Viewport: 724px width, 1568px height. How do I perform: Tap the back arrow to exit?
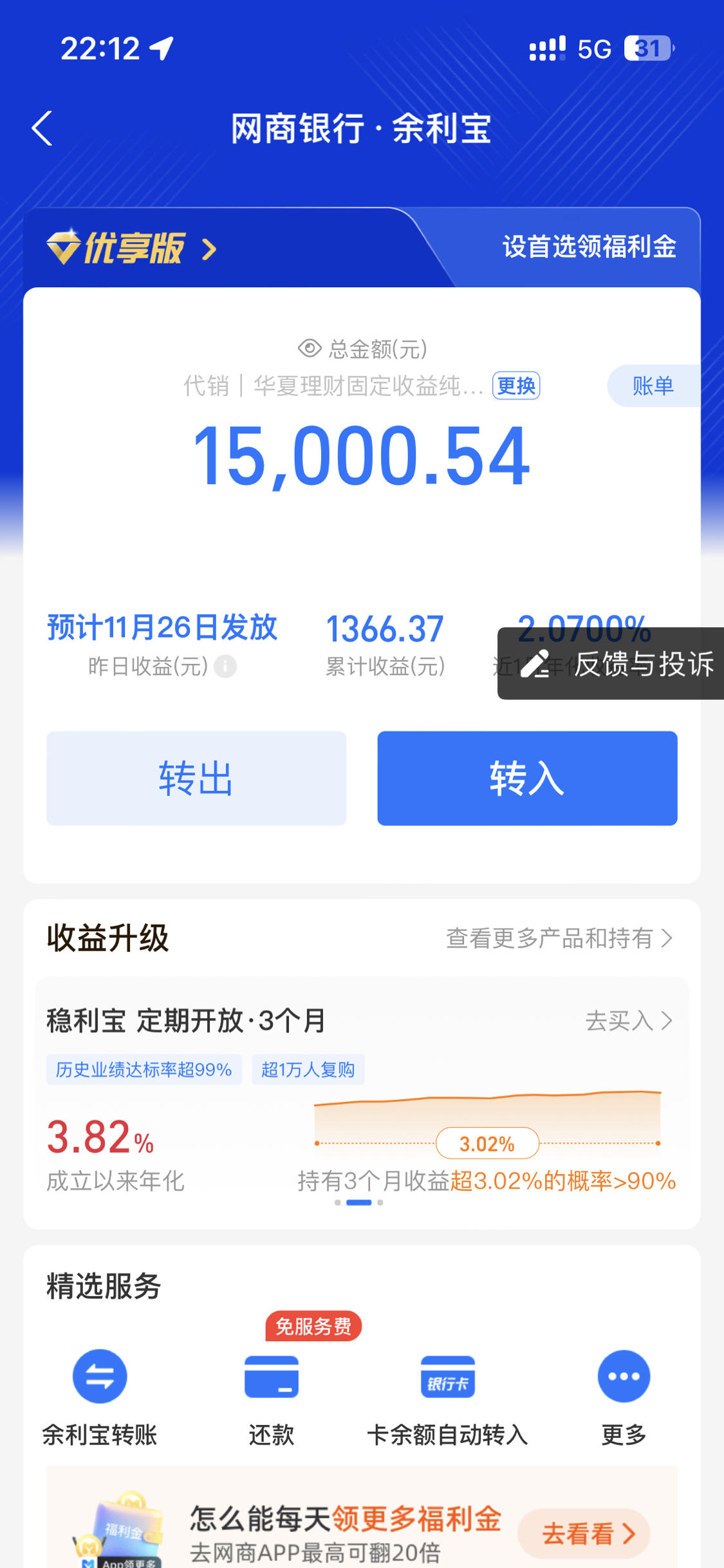coord(42,129)
